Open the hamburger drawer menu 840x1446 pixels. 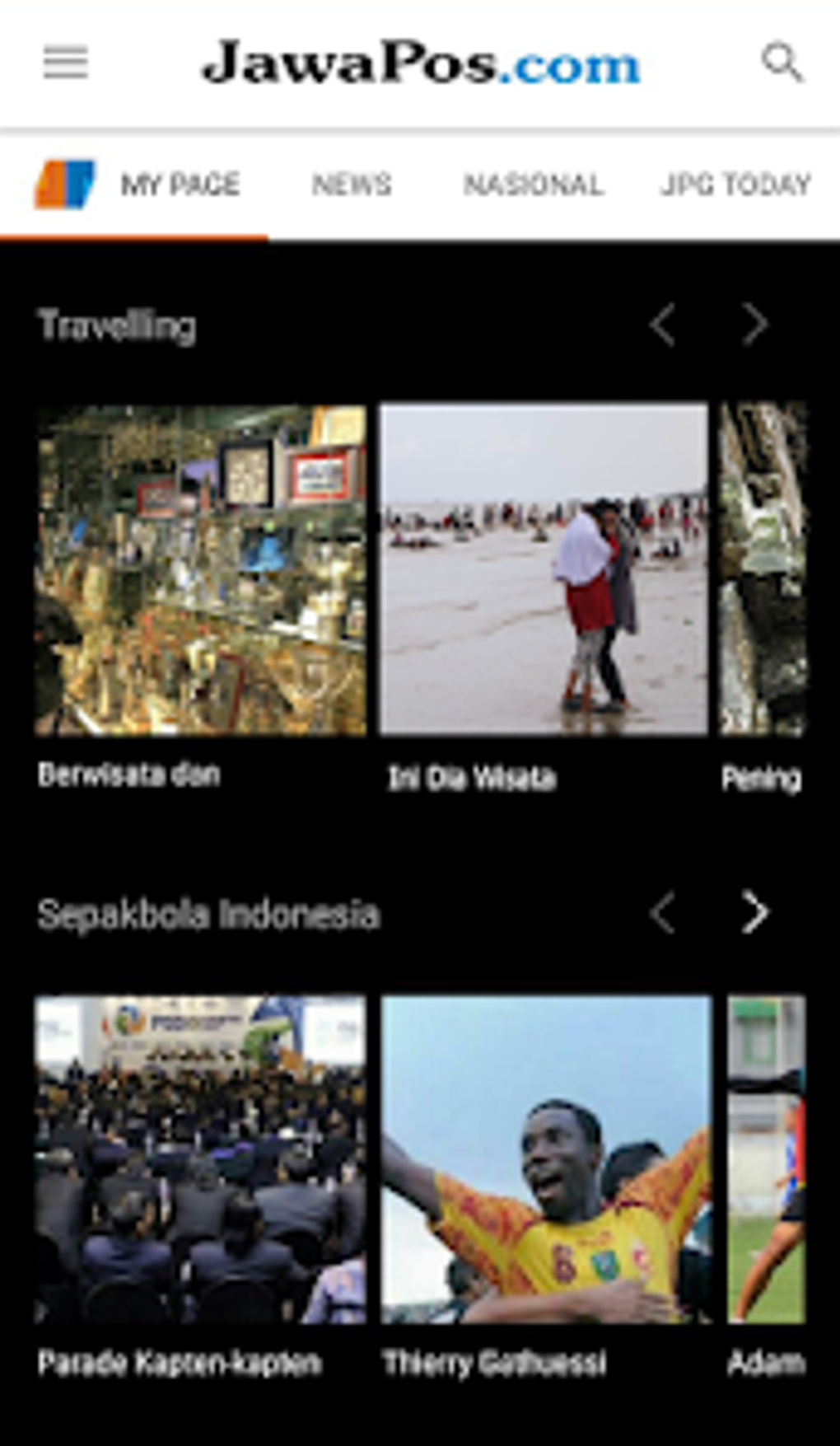[65, 63]
